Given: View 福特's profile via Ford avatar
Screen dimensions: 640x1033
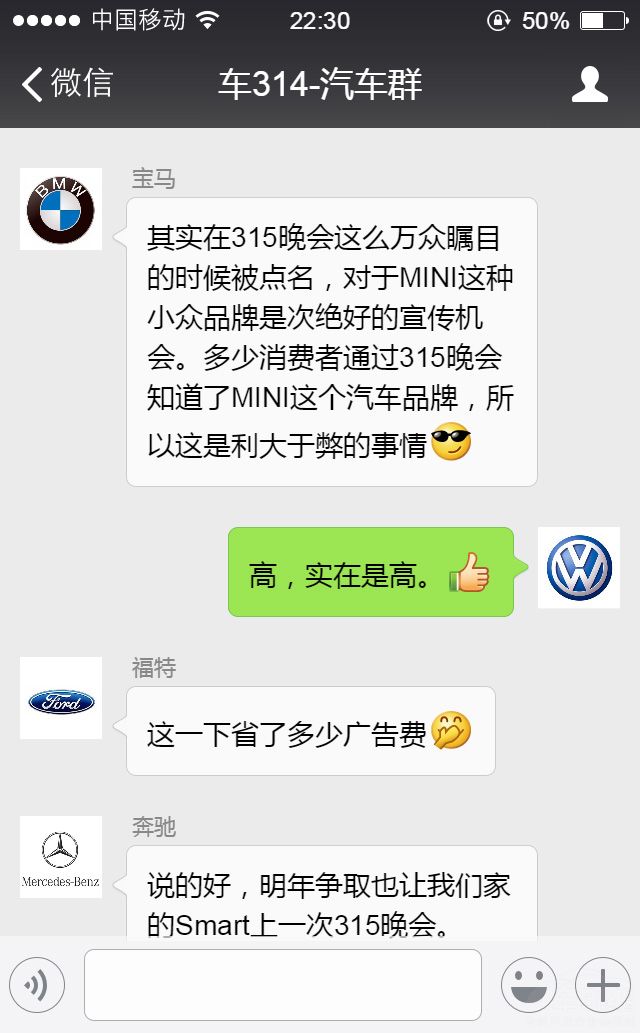Looking at the screenshot, I should pos(61,698).
